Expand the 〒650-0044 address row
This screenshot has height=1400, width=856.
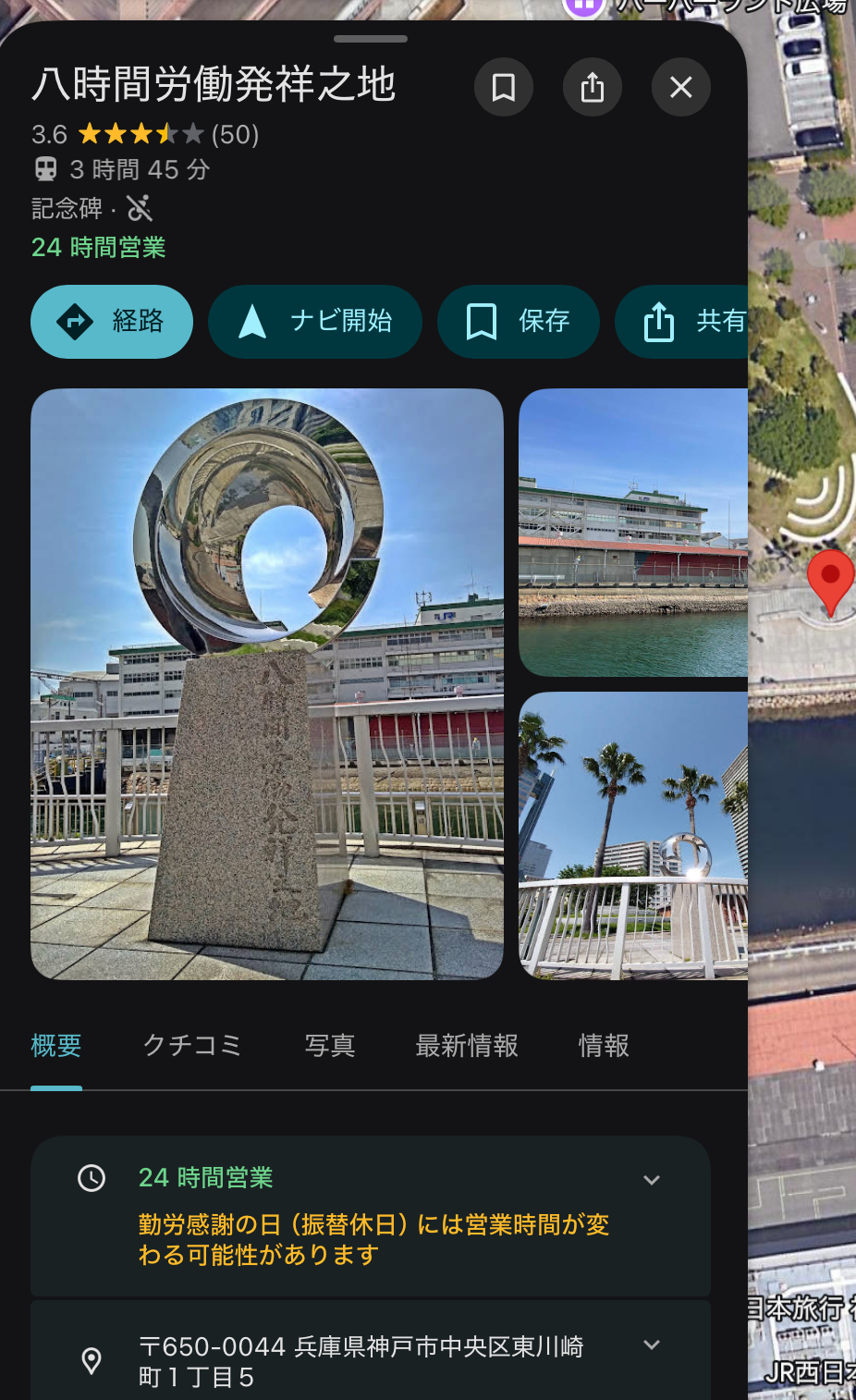(651, 1345)
